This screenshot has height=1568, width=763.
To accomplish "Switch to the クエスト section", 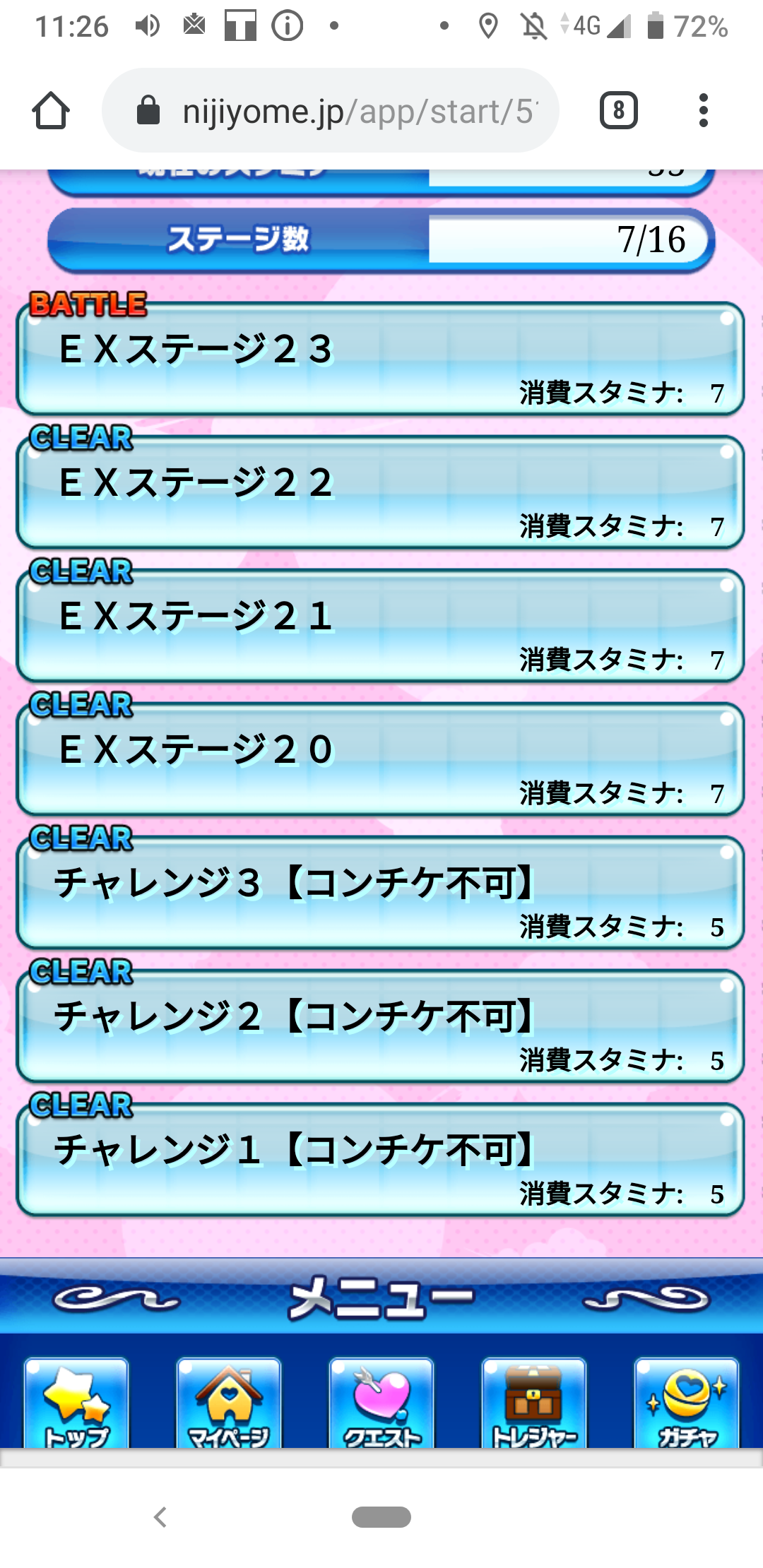I will (x=381, y=1403).
